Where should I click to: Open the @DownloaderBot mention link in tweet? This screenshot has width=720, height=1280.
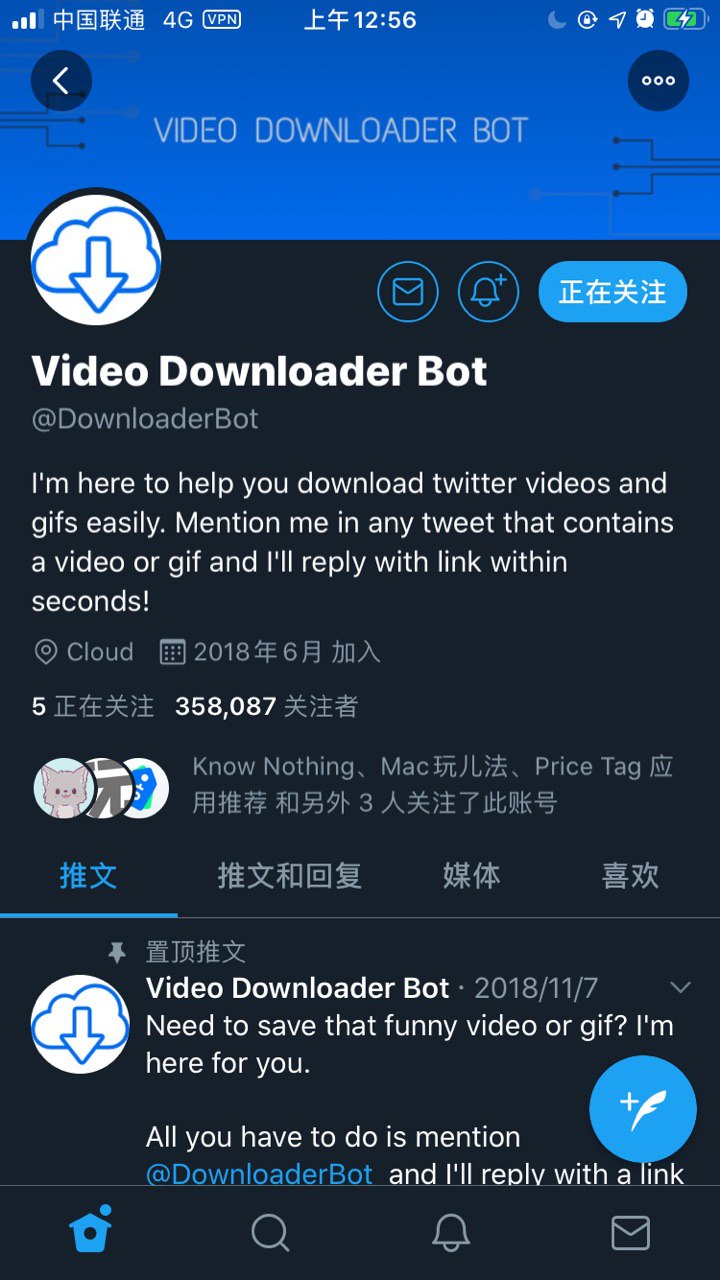click(259, 1174)
